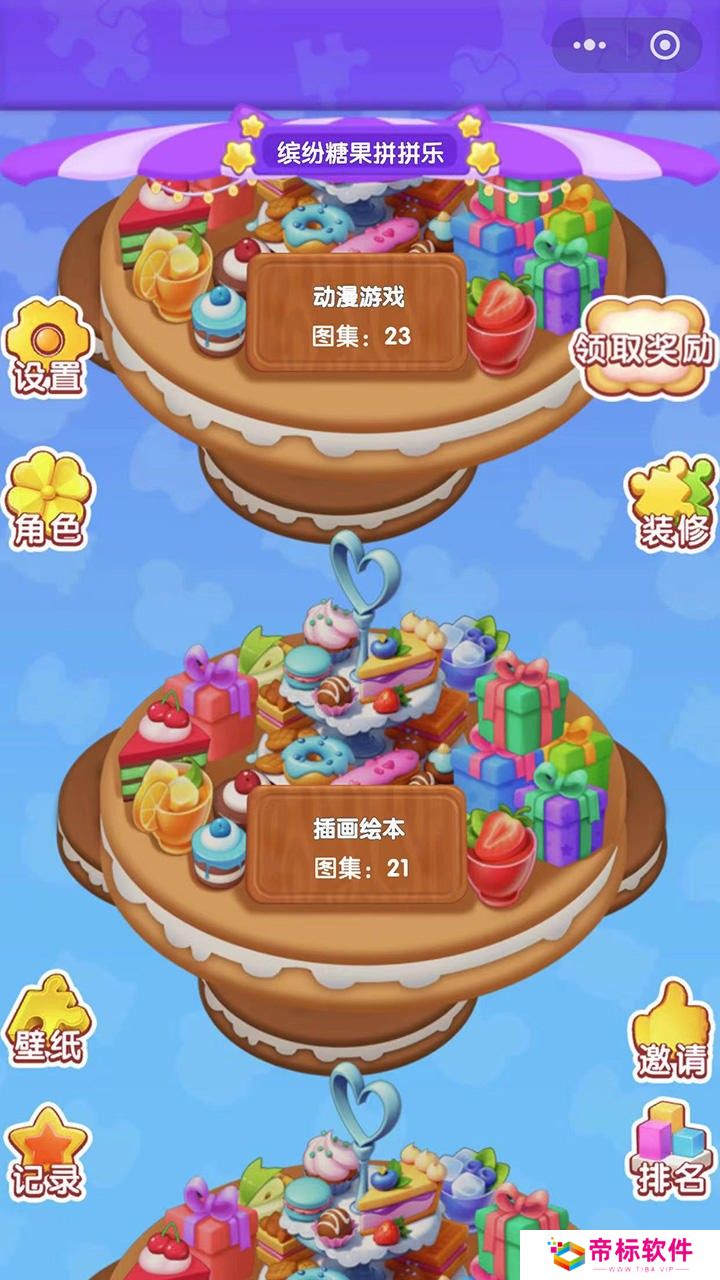This screenshot has width=720, height=1280.
Task: Tap the 邀请 invite button
Action: tap(672, 1030)
